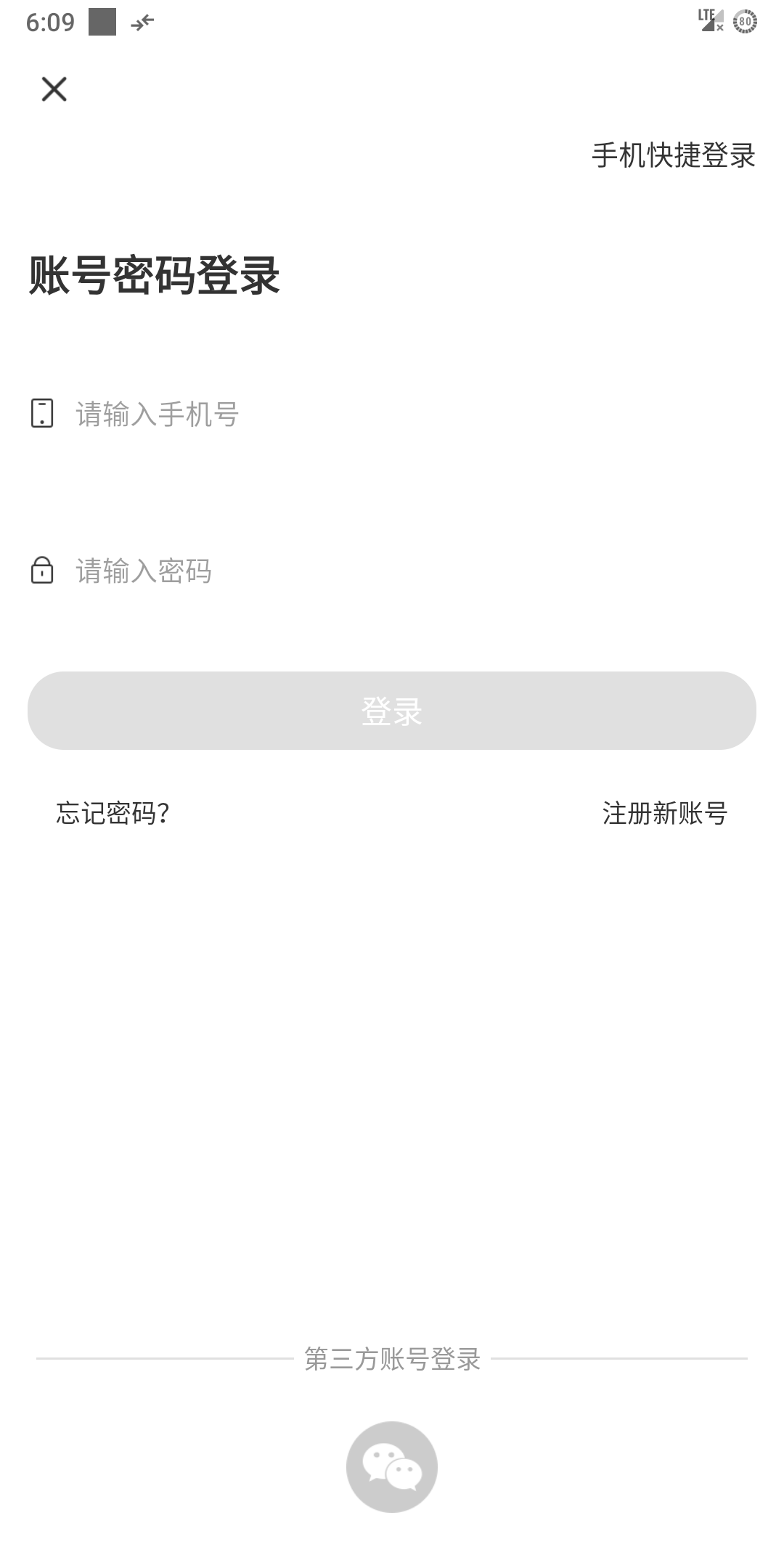Click the notification square icon in status bar

pyautogui.click(x=102, y=22)
